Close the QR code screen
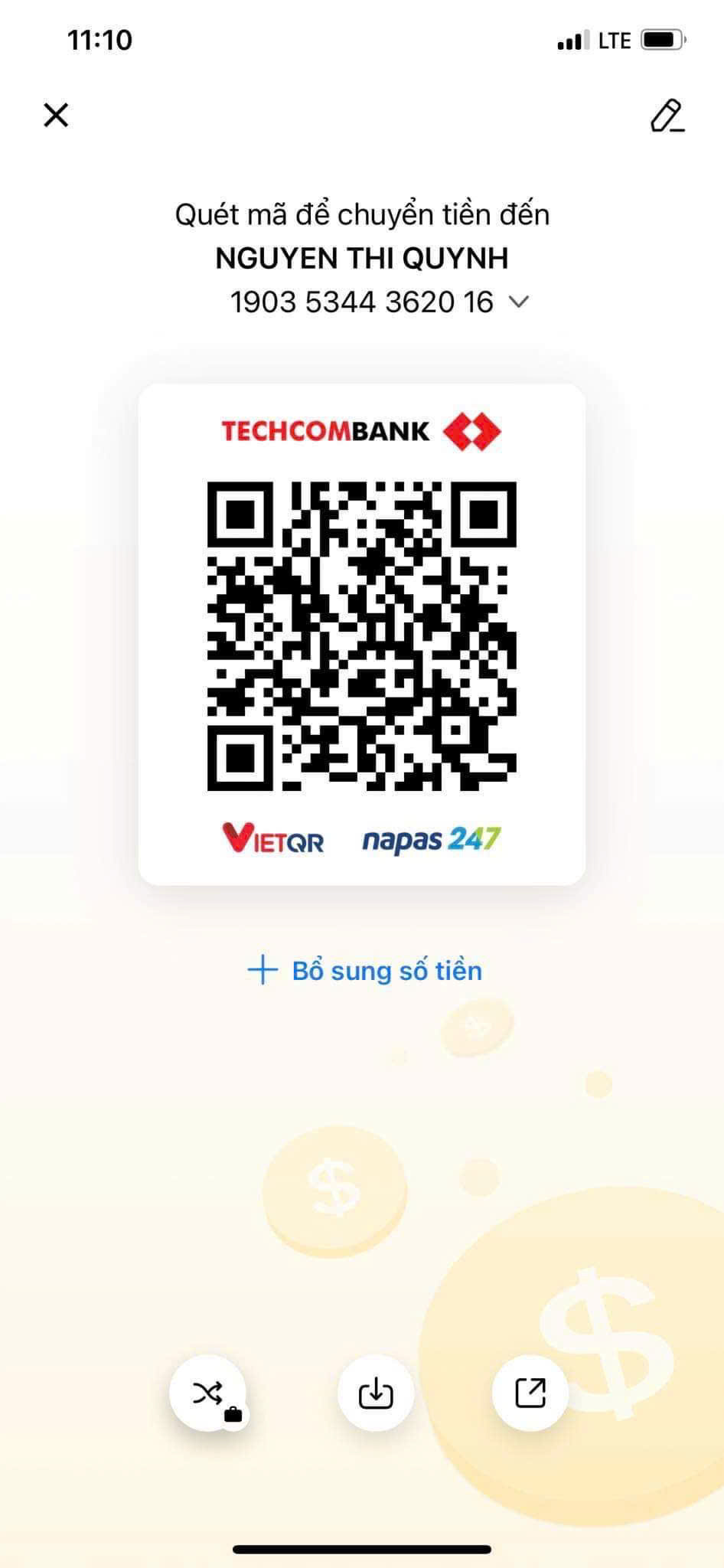Screen dimensions: 724x1568 [56, 116]
